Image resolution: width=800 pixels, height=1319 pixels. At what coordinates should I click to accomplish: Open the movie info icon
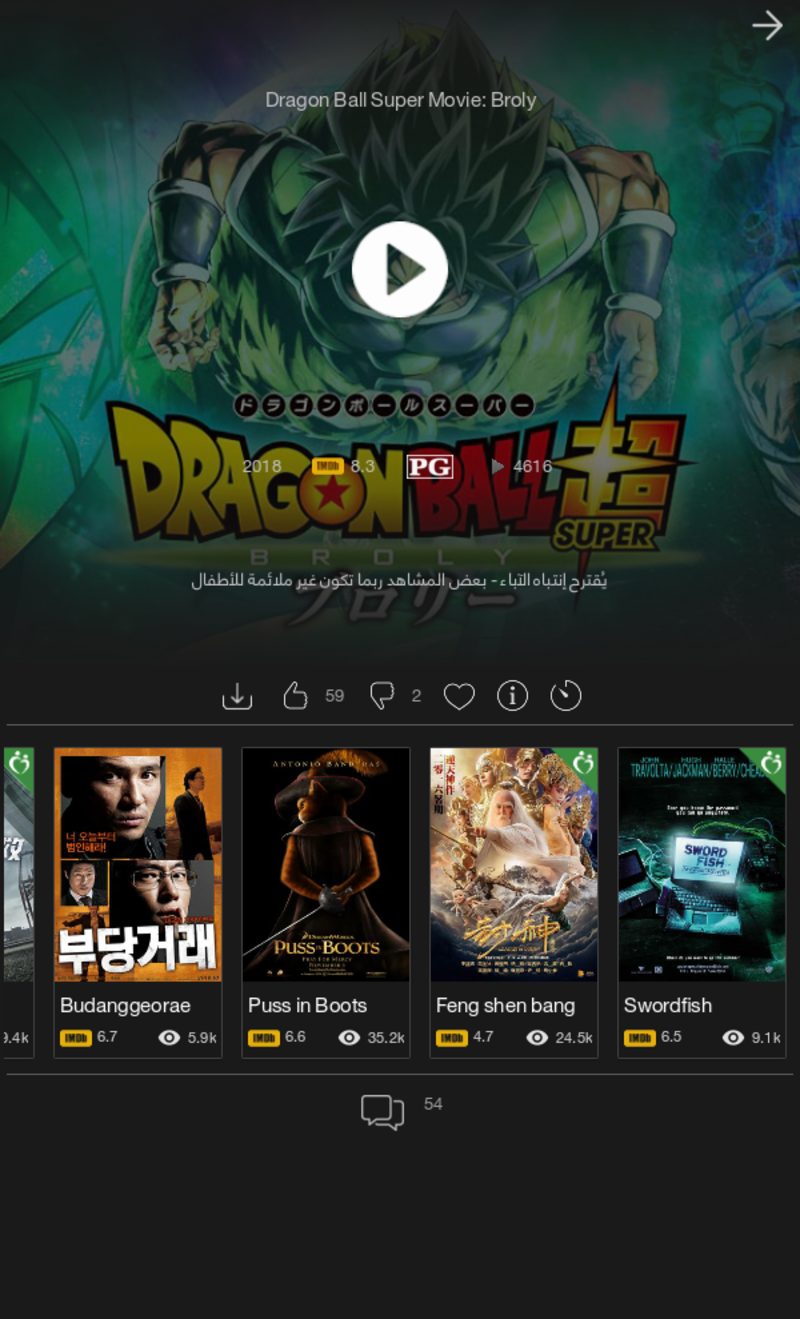point(513,695)
